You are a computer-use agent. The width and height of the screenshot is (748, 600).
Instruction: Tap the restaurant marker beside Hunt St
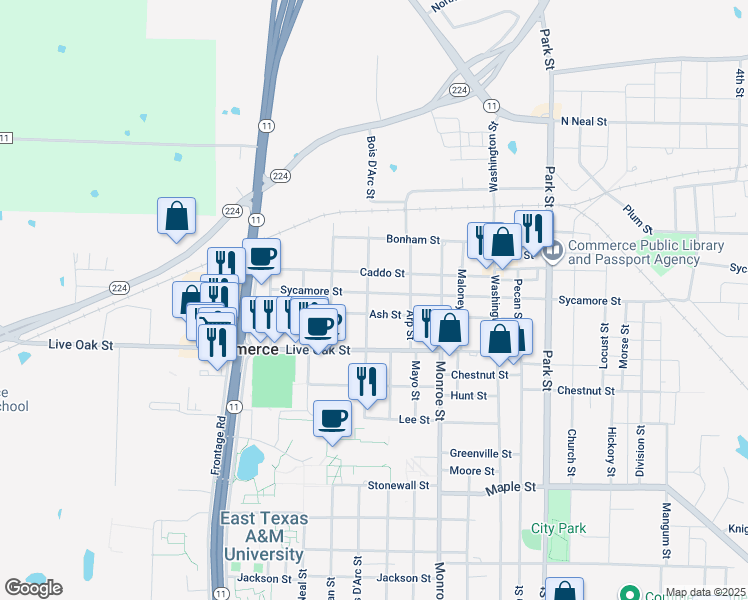367,381
